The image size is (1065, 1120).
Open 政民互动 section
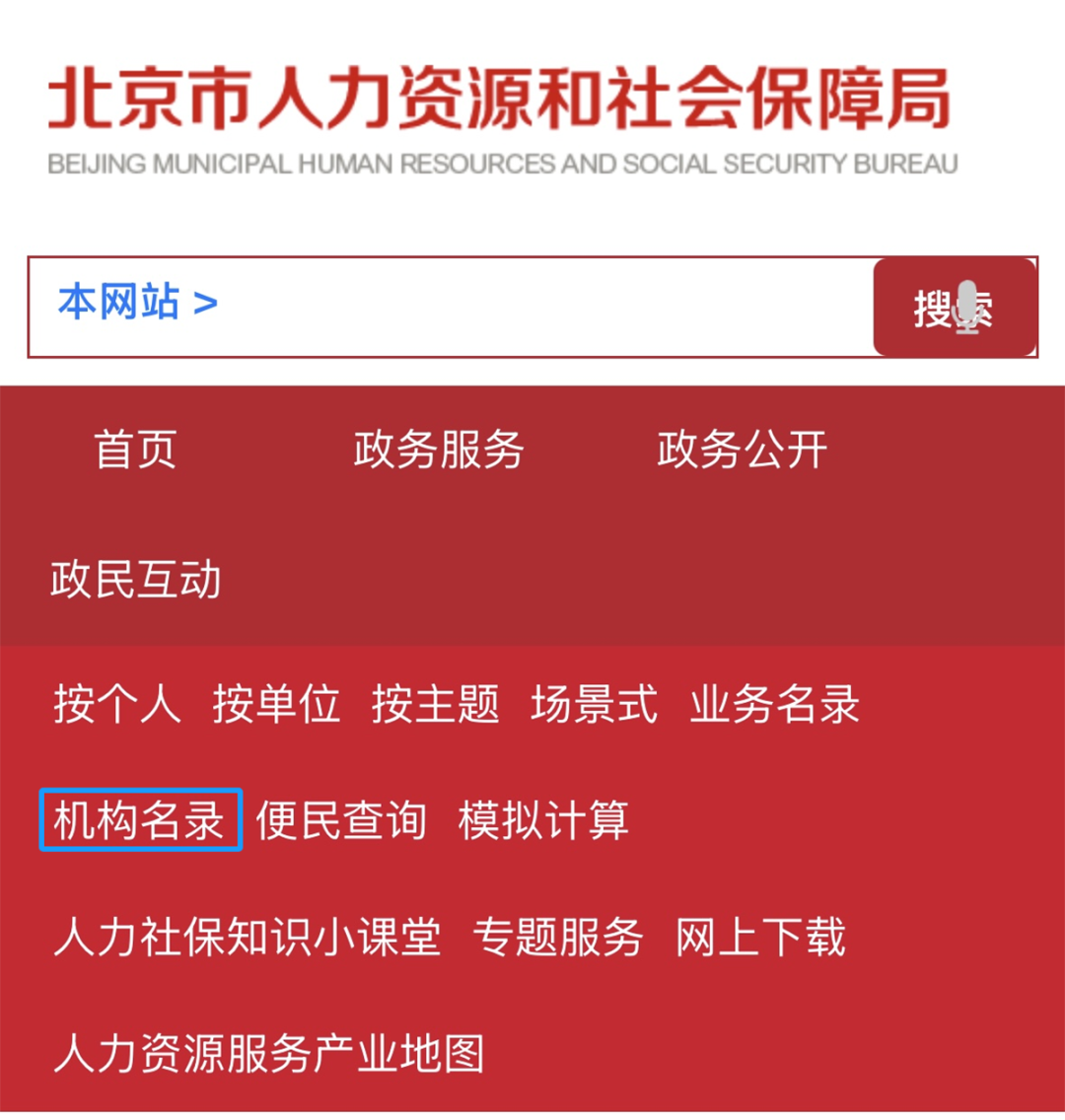pos(135,580)
